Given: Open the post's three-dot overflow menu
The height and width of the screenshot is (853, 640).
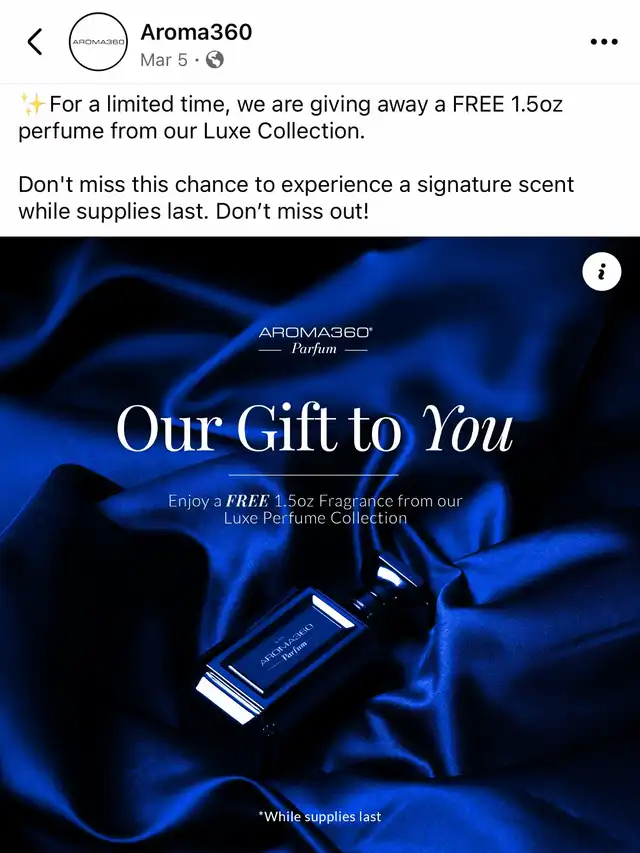Looking at the screenshot, I should (x=604, y=42).
